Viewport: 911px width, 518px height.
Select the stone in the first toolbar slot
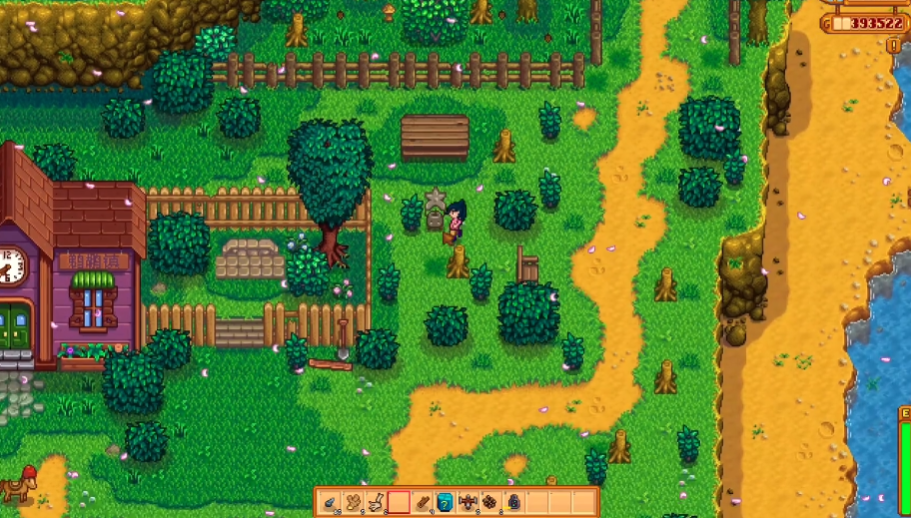click(330, 502)
